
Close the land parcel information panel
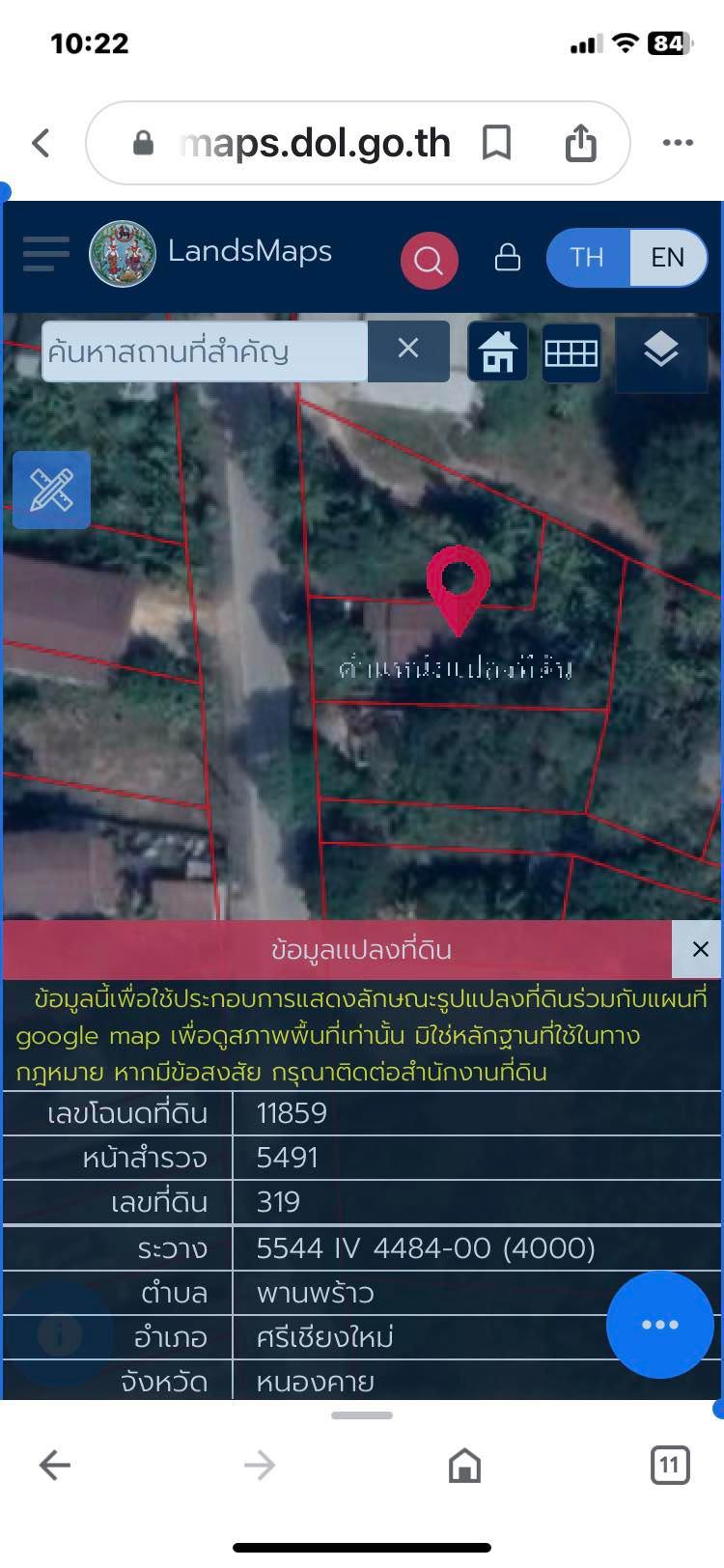[700, 949]
